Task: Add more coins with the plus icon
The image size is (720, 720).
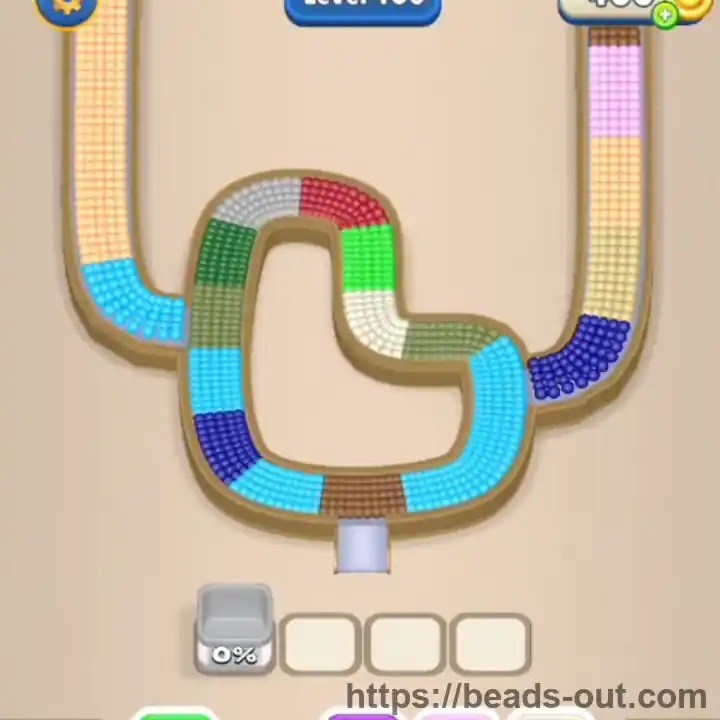Action: [x=665, y=15]
